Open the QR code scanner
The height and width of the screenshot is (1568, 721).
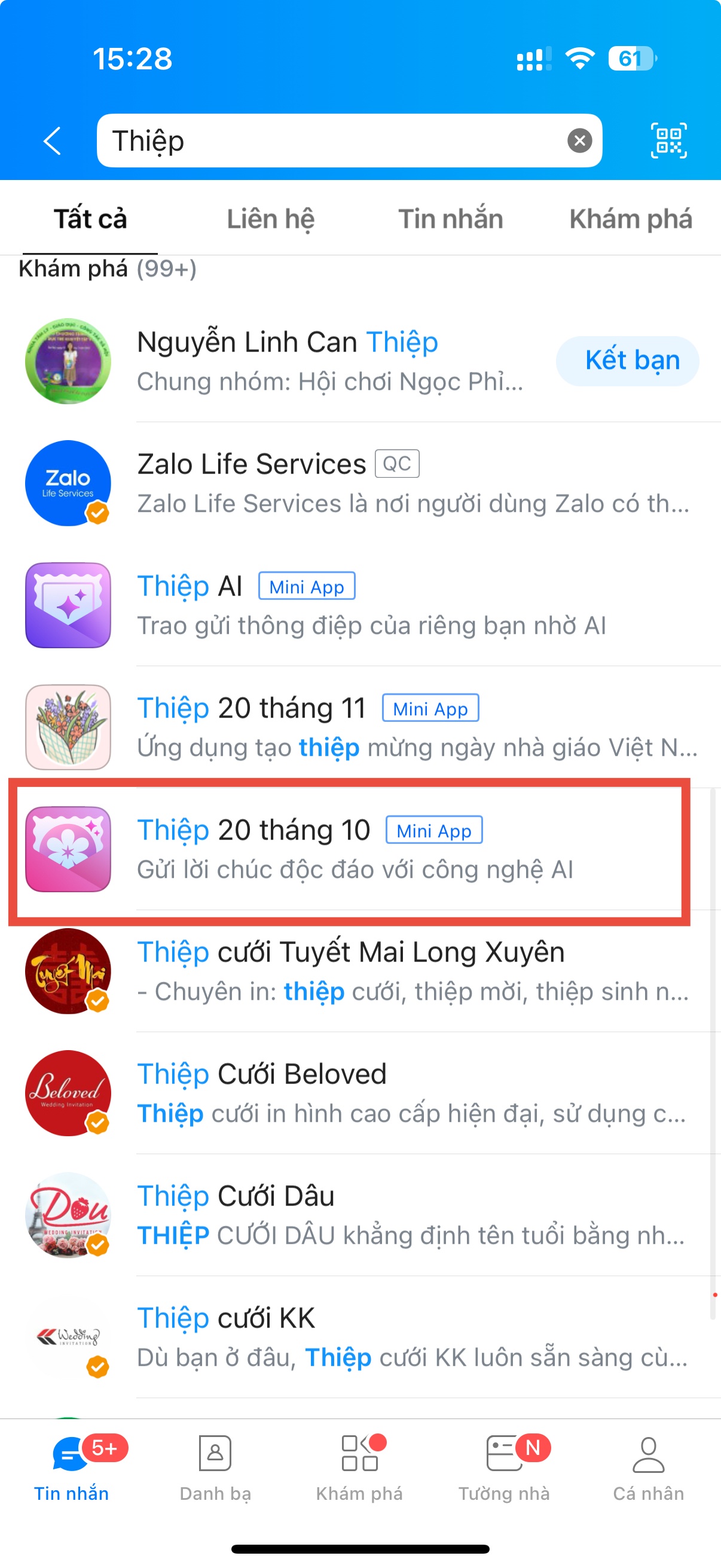[668, 141]
